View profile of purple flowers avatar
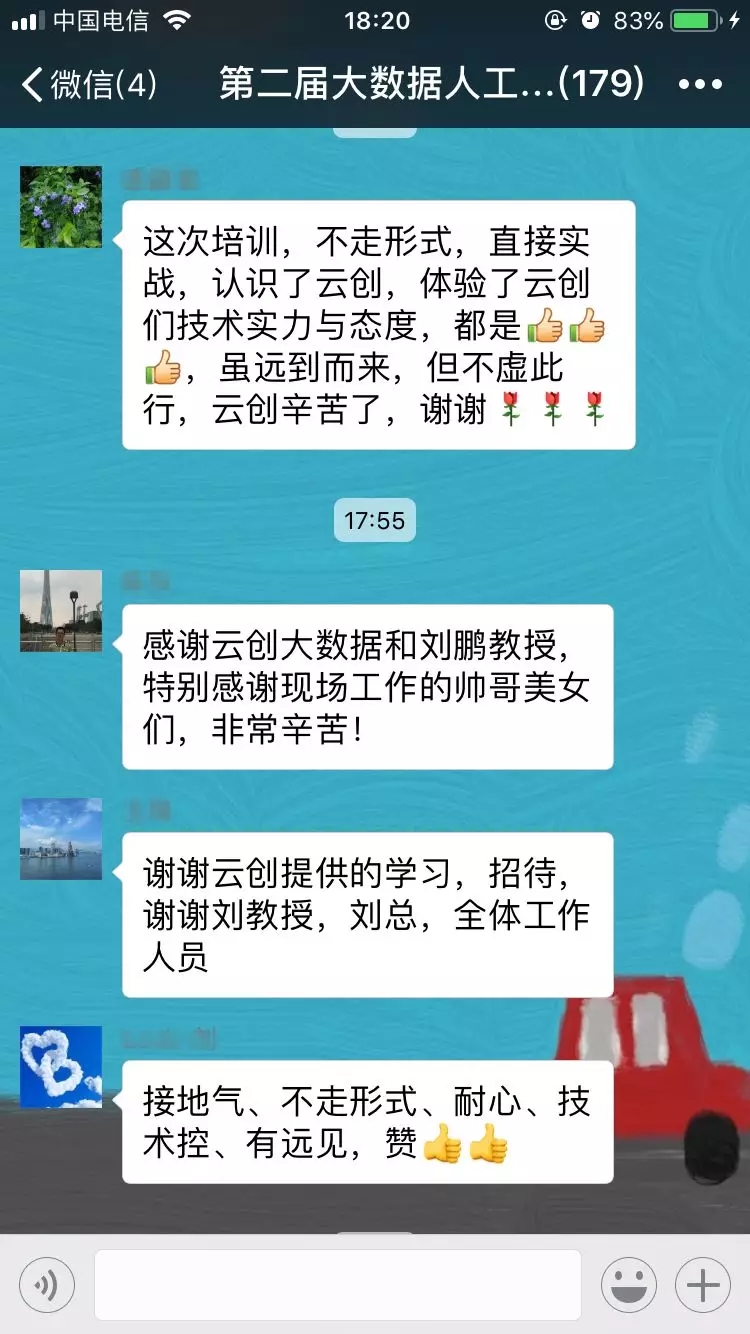Viewport: 750px width, 1334px height. (x=61, y=207)
